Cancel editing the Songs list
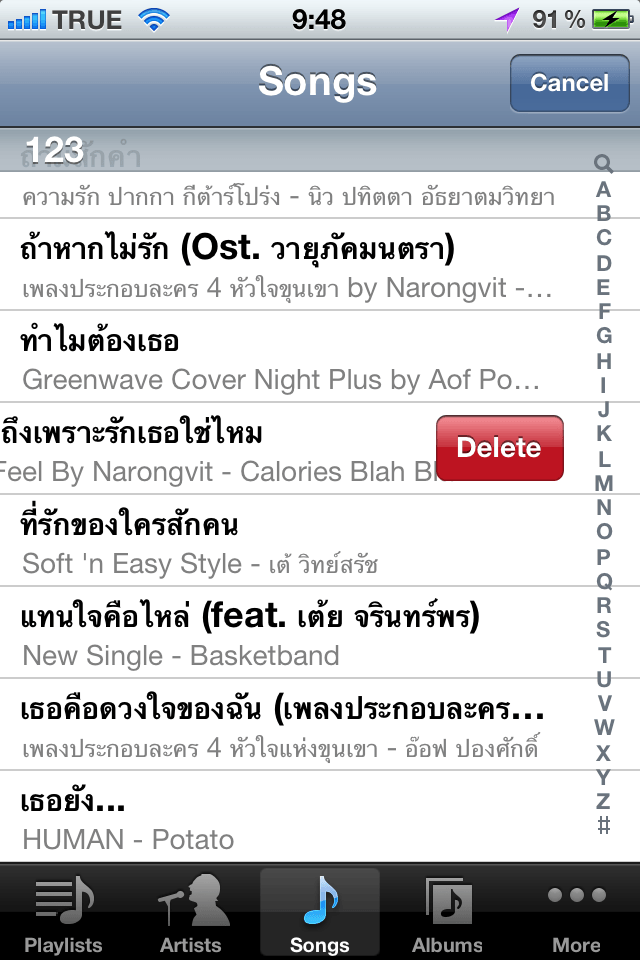 pos(569,82)
